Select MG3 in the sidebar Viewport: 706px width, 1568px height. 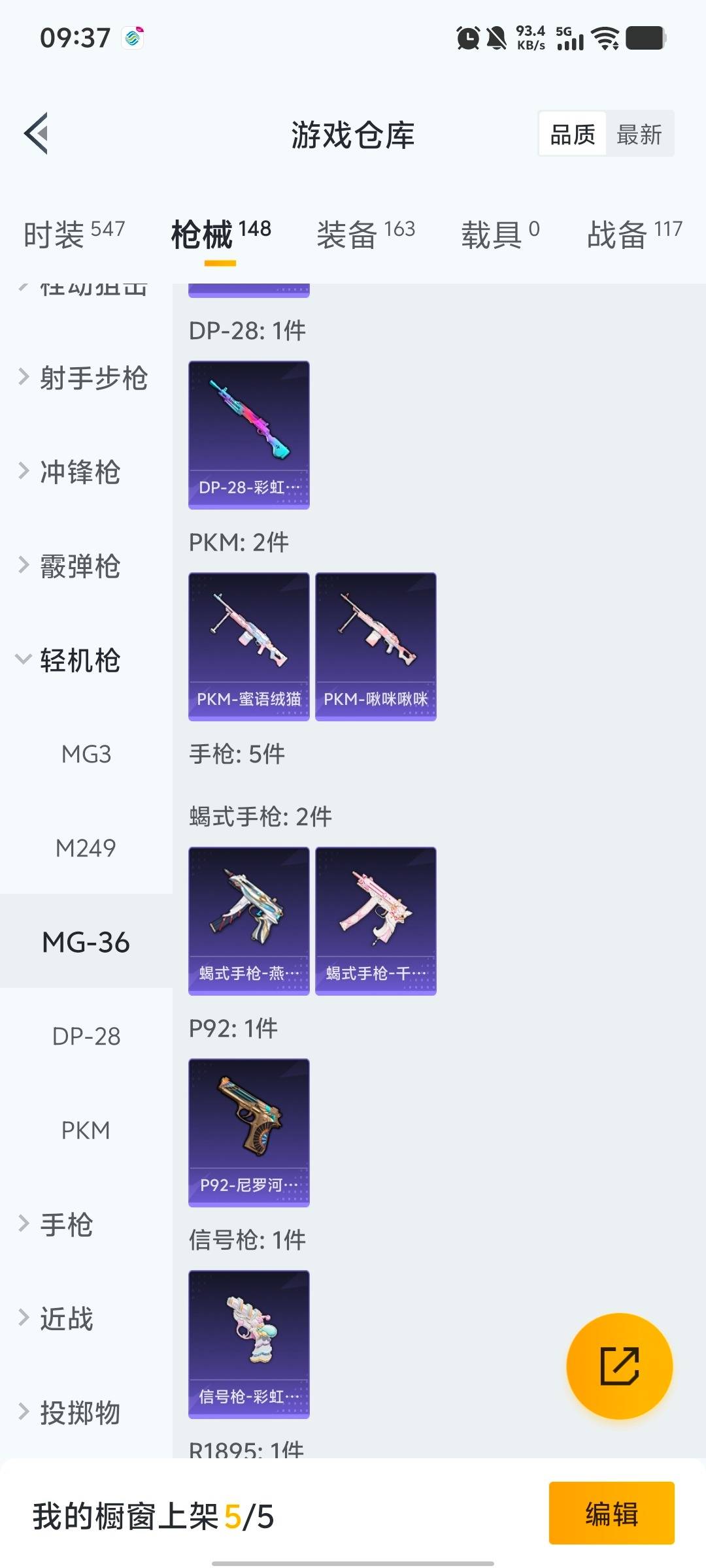(x=87, y=755)
